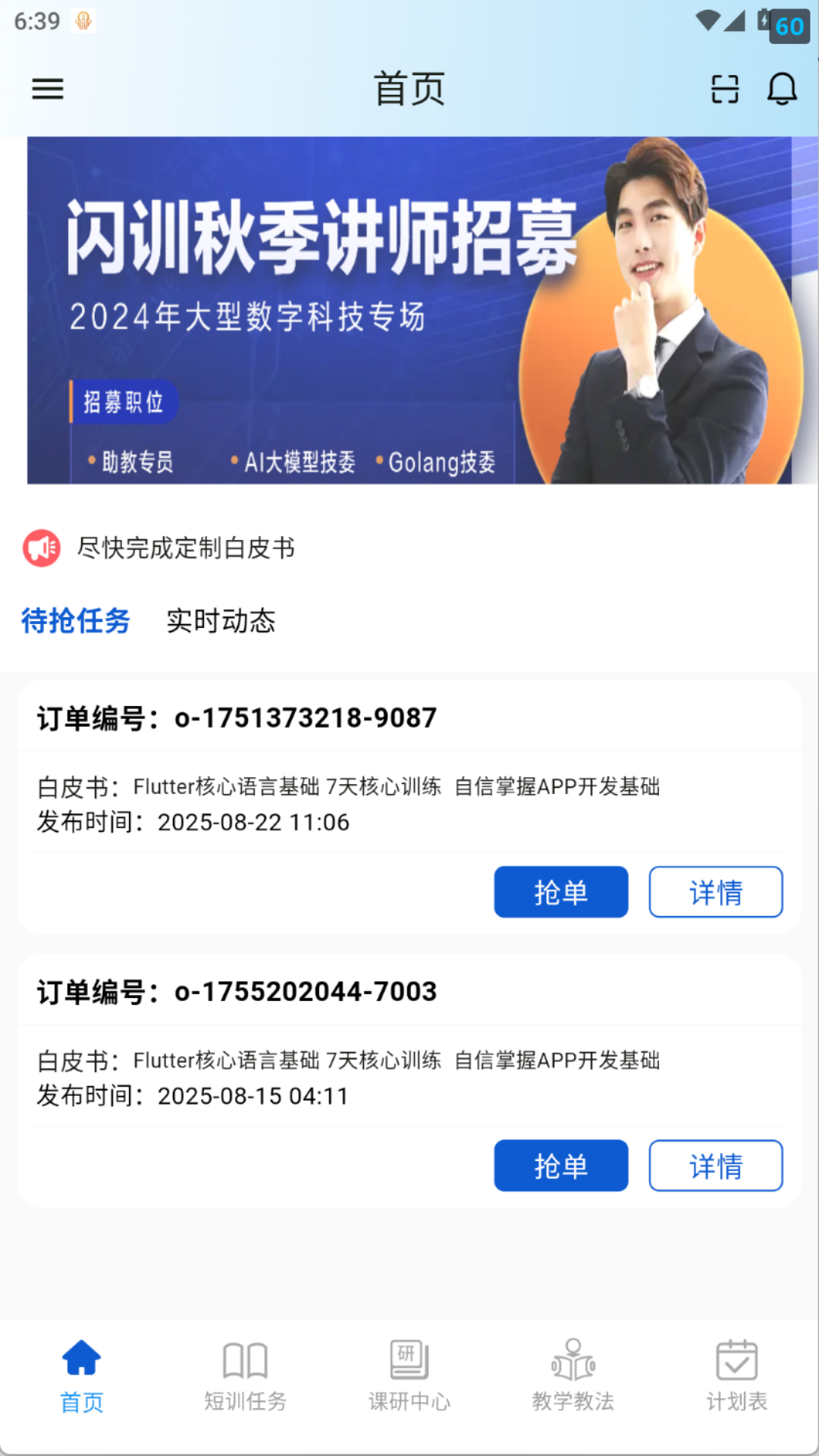Select the 待抢任务 tab
Viewport: 819px width, 1456px height.
(75, 621)
